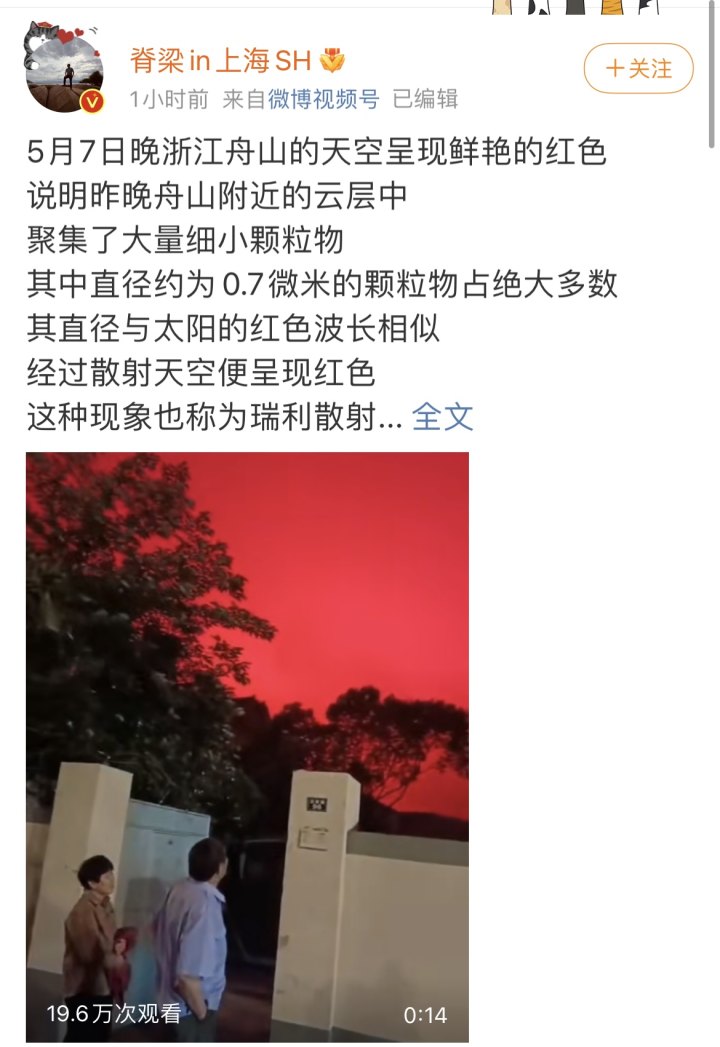Viewport: 720px width, 1047px height.
Task: Play the red sky video
Action: (x=247, y=746)
